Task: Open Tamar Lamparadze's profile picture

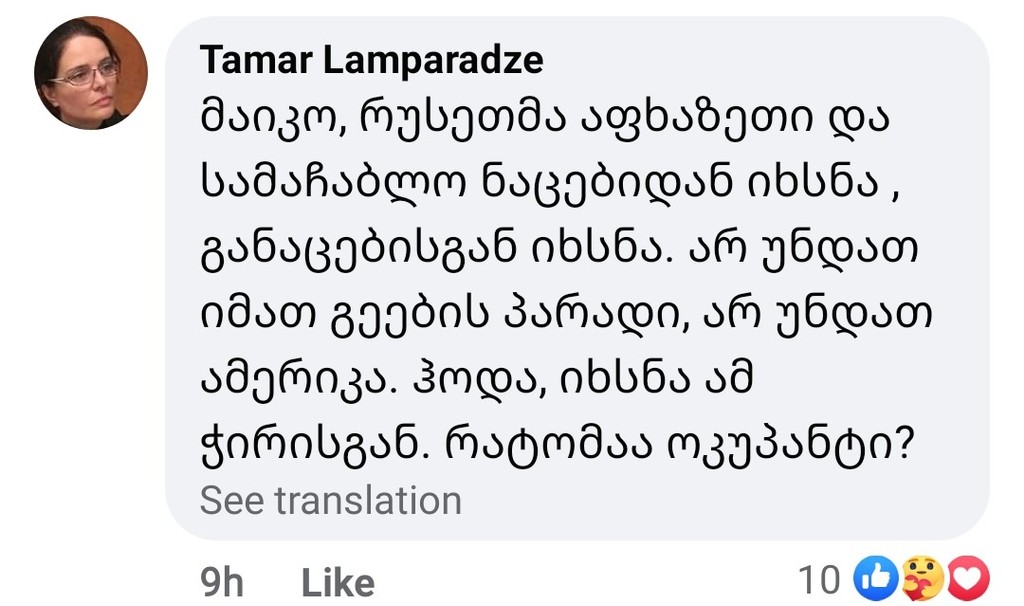Action: point(90,72)
